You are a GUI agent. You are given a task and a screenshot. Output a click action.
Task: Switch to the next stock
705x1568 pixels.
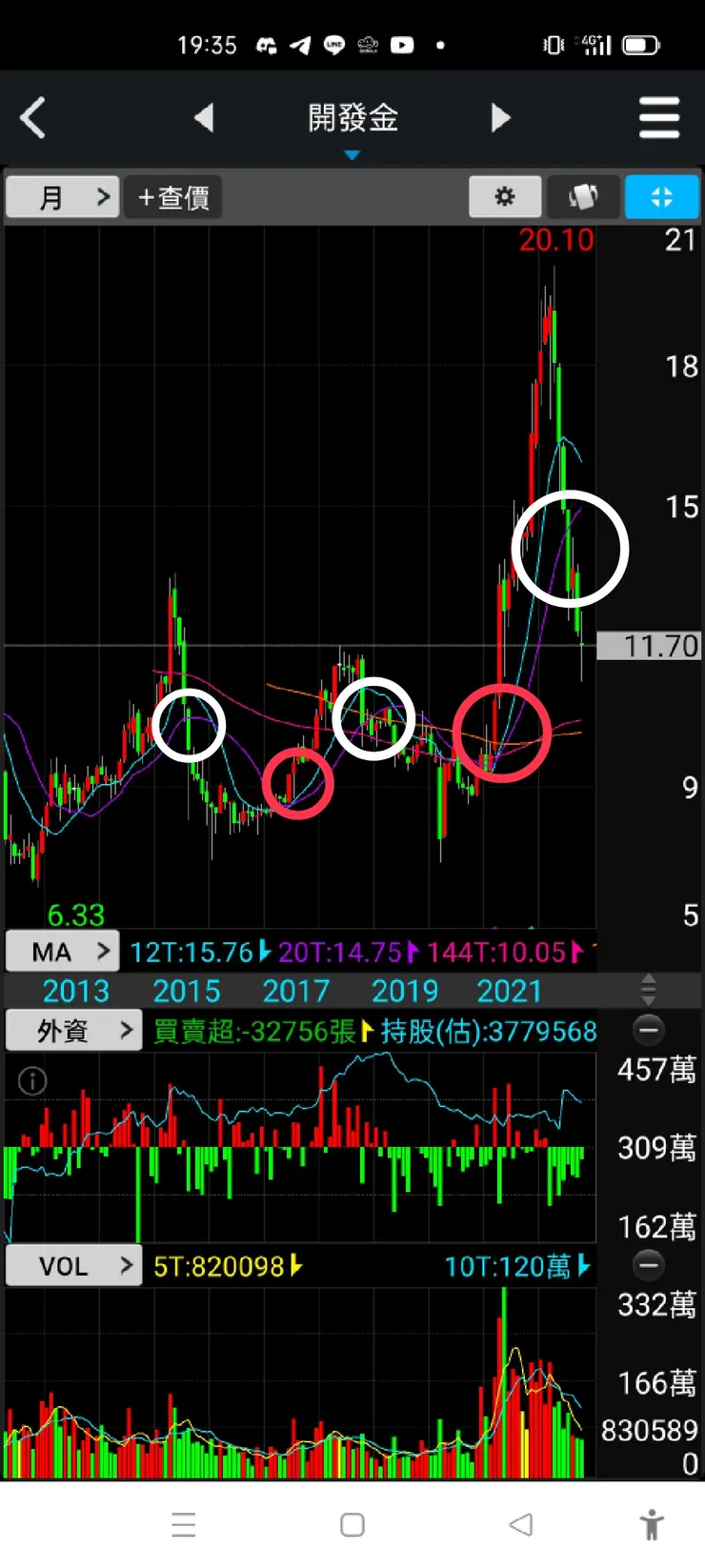click(x=500, y=118)
